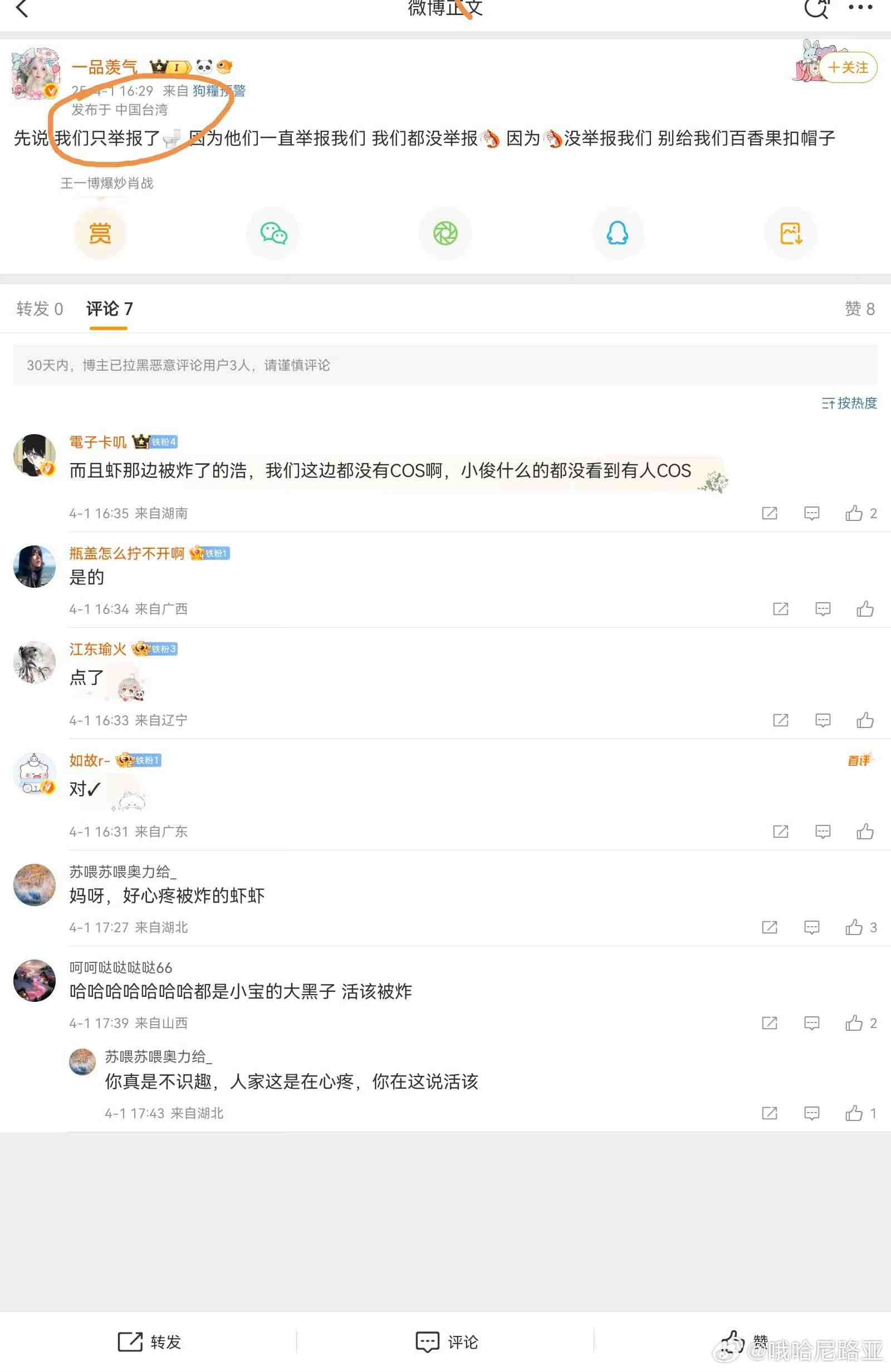Open the 狗糧預警 source link
Image resolution: width=891 pixels, height=1372 pixels.
218,91
